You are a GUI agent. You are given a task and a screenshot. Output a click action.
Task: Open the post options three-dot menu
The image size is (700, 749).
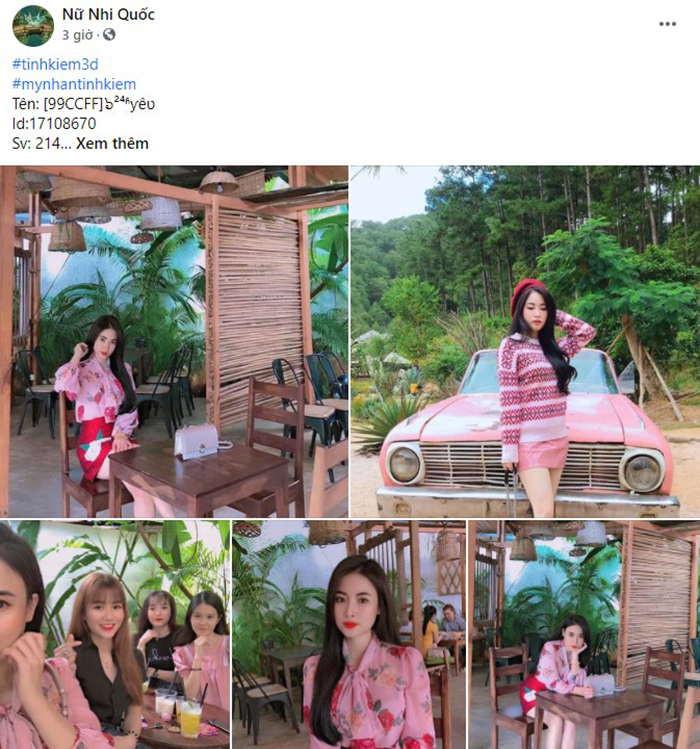click(x=667, y=24)
